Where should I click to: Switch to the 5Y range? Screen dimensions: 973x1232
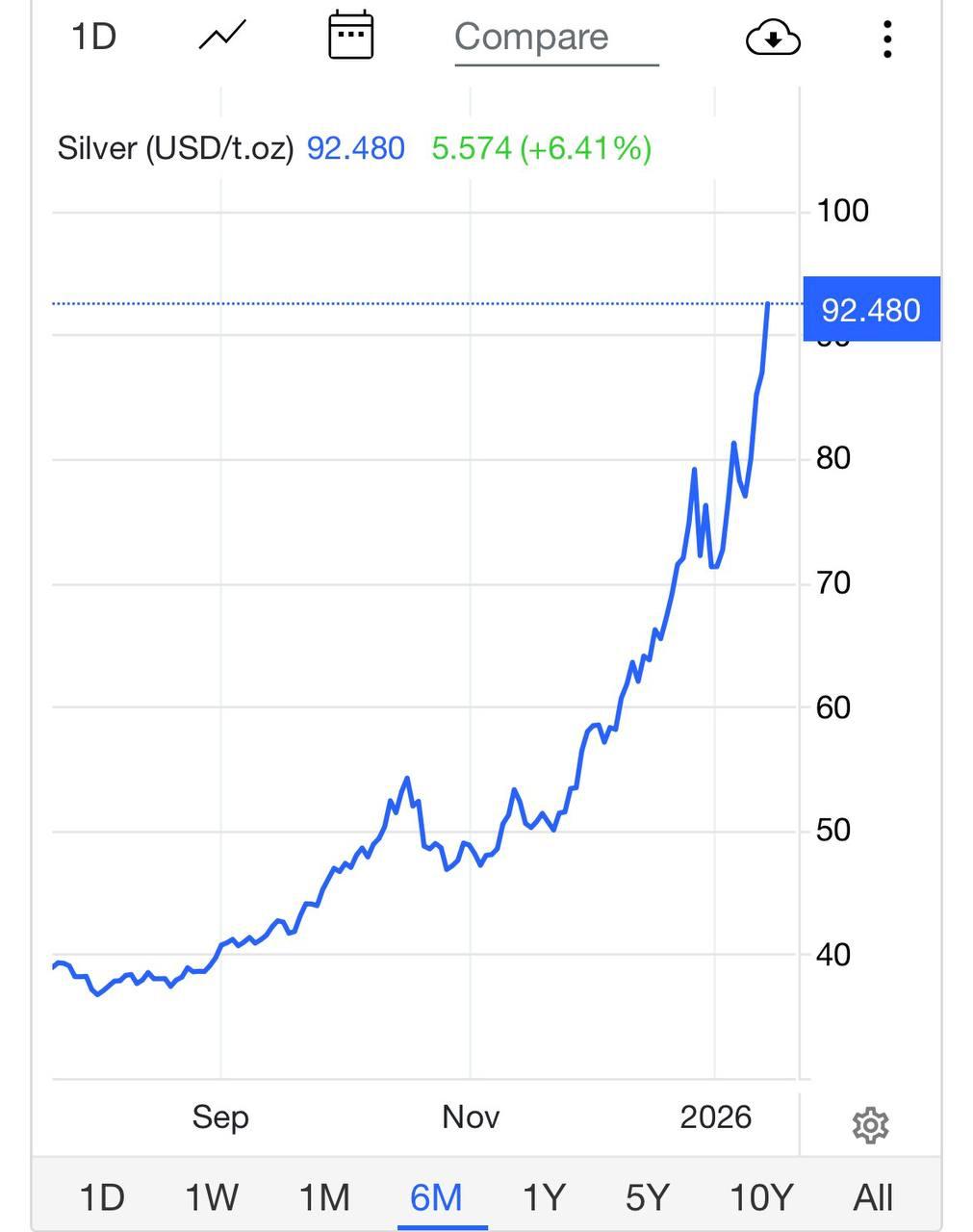647,1197
